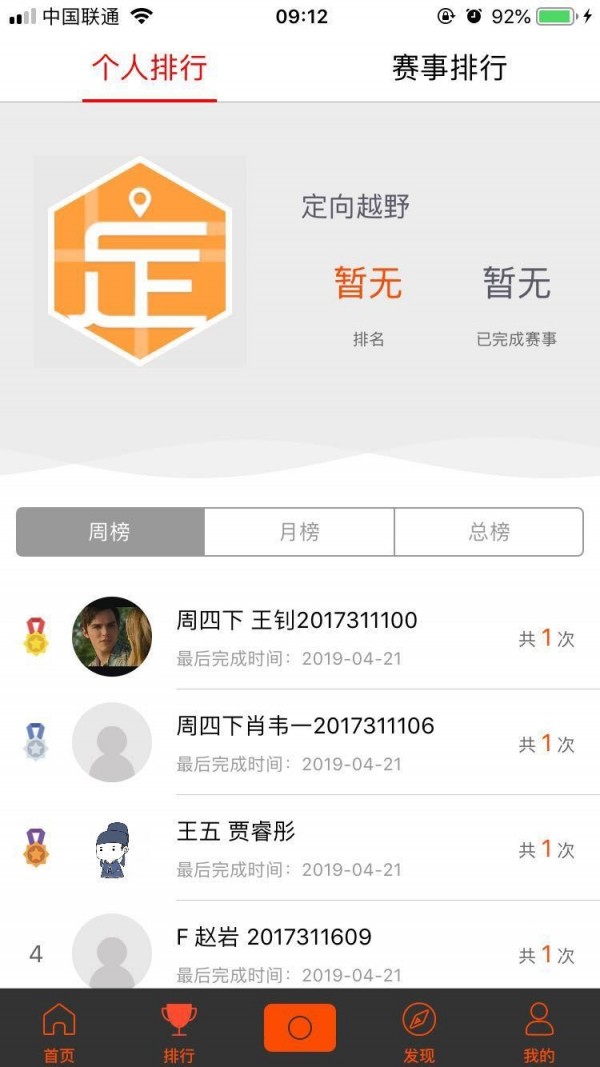Image resolution: width=600 pixels, height=1067 pixels.
Task: Tap the orange circle center button
Action: click(300, 1028)
